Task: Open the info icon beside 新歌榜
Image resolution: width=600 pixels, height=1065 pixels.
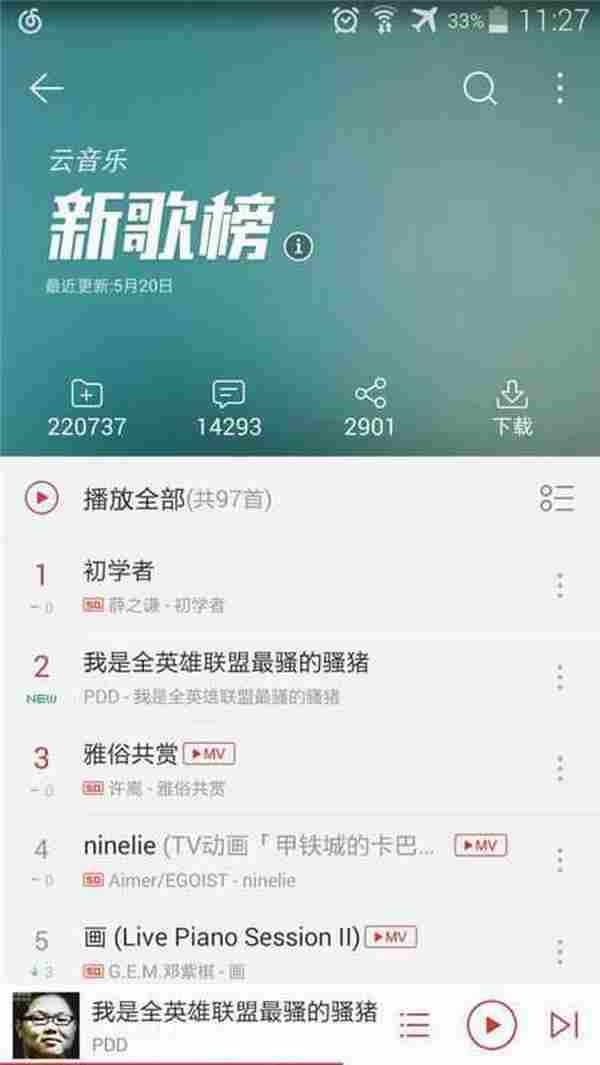Action: click(x=298, y=246)
